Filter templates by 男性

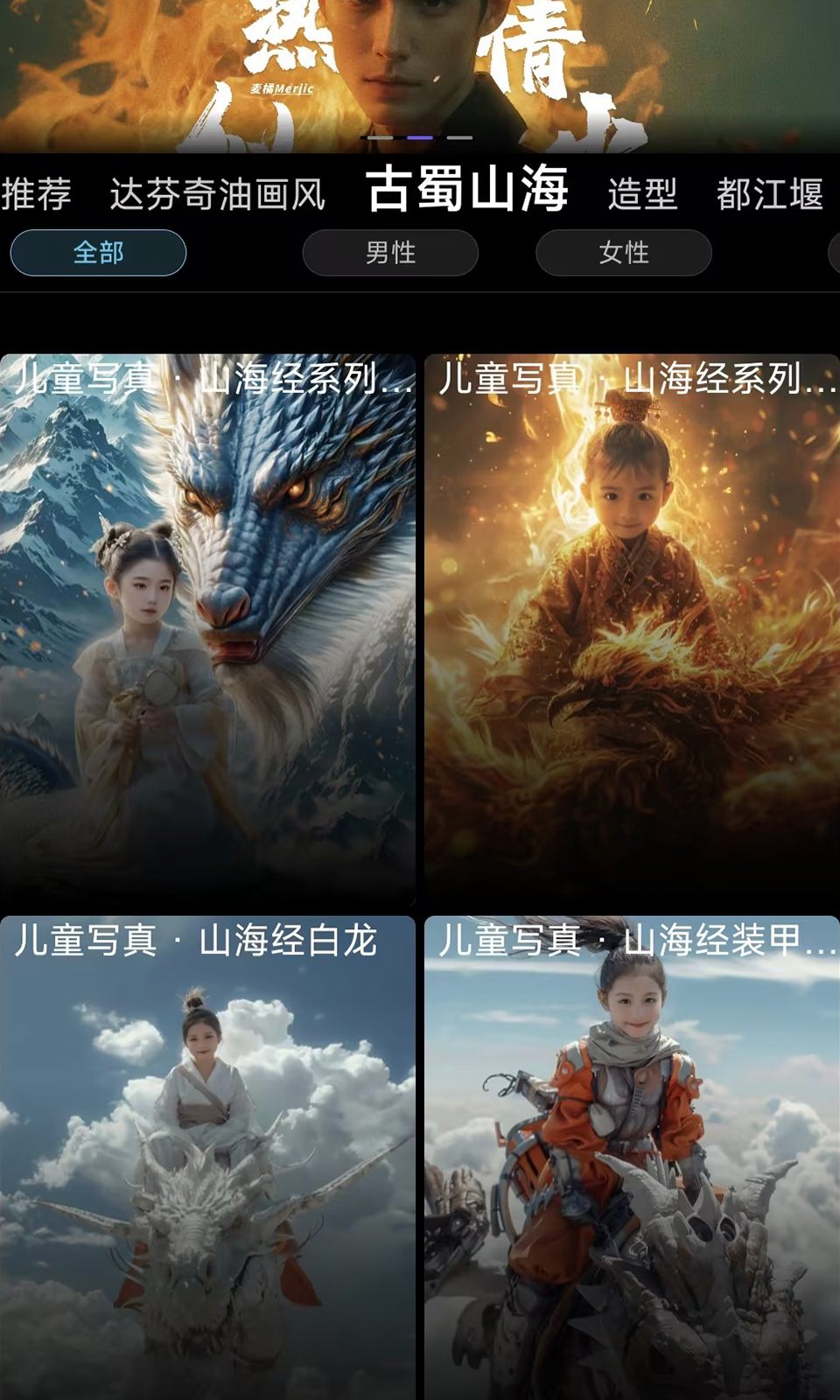click(390, 253)
